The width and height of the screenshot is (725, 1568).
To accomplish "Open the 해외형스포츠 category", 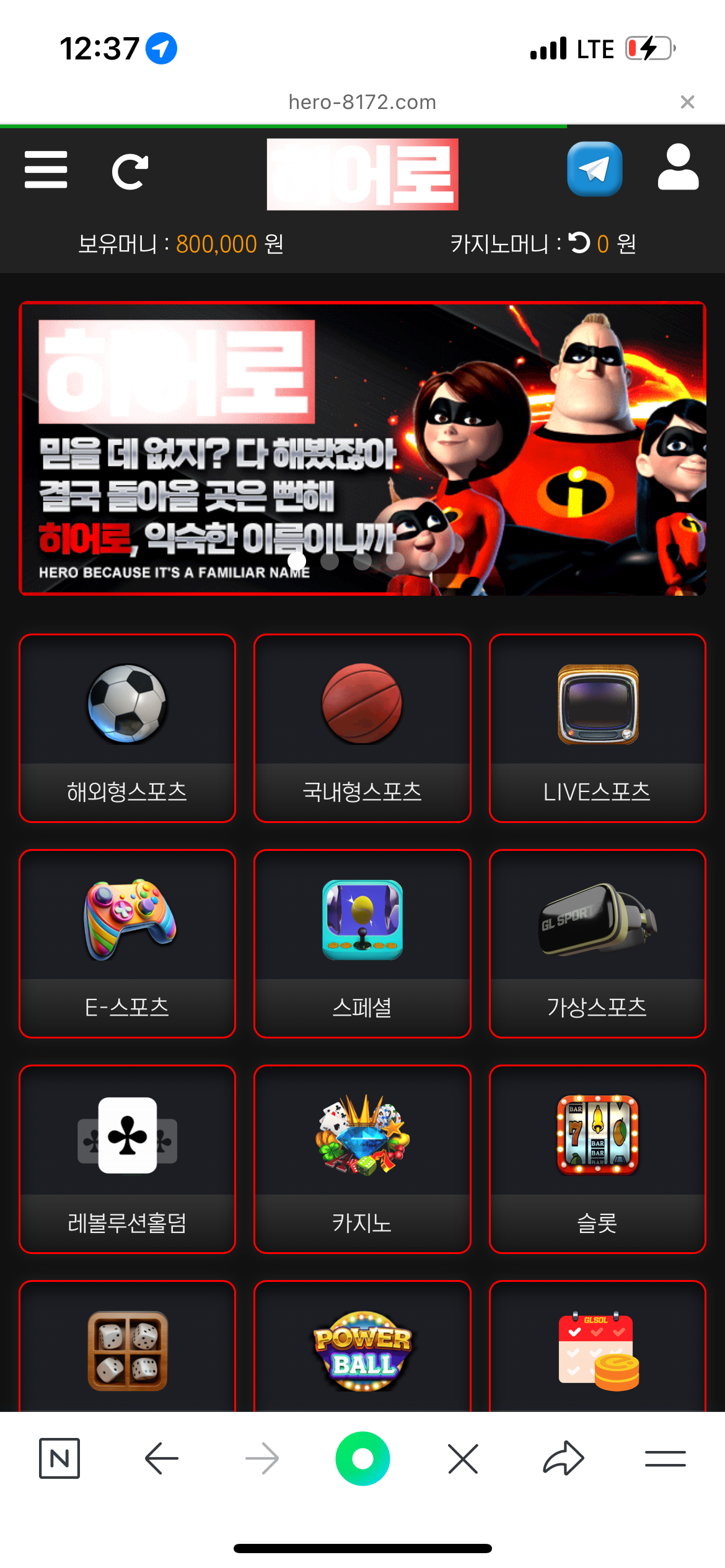I will 127,728.
